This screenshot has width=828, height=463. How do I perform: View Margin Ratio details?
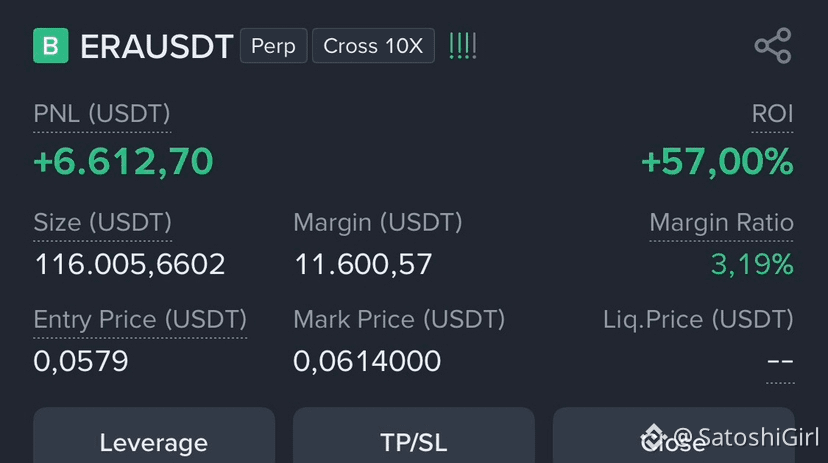721,223
